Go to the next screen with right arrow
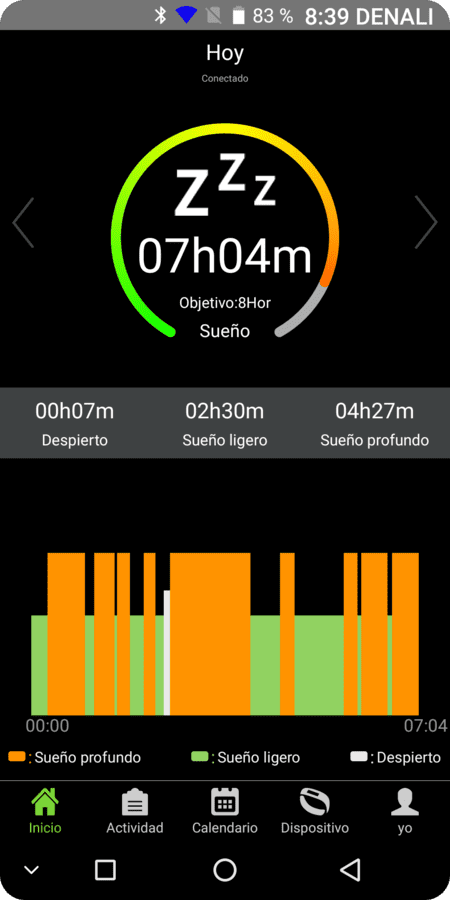This screenshot has height=900, width=450. click(426, 223)
